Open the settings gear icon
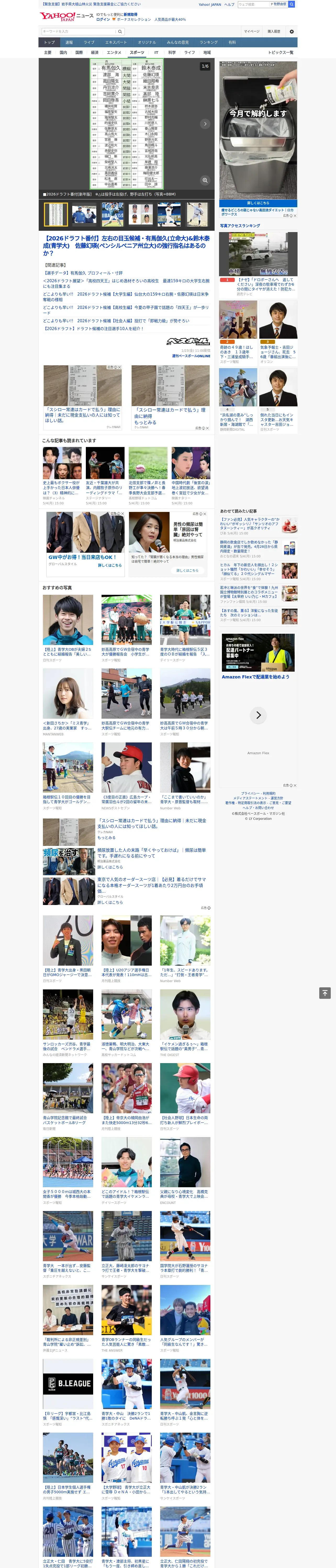The image size is (336, 1568). pyautogui.click(x=292, y=31)
